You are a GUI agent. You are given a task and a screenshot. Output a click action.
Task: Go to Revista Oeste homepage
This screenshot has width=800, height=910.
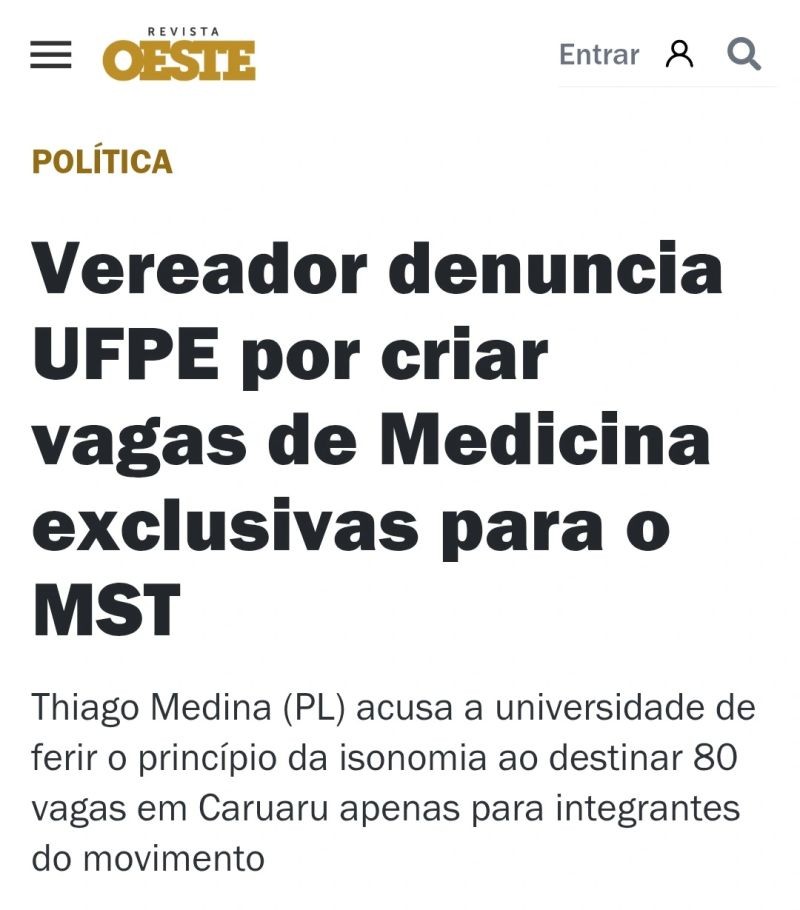click(179, 56)
